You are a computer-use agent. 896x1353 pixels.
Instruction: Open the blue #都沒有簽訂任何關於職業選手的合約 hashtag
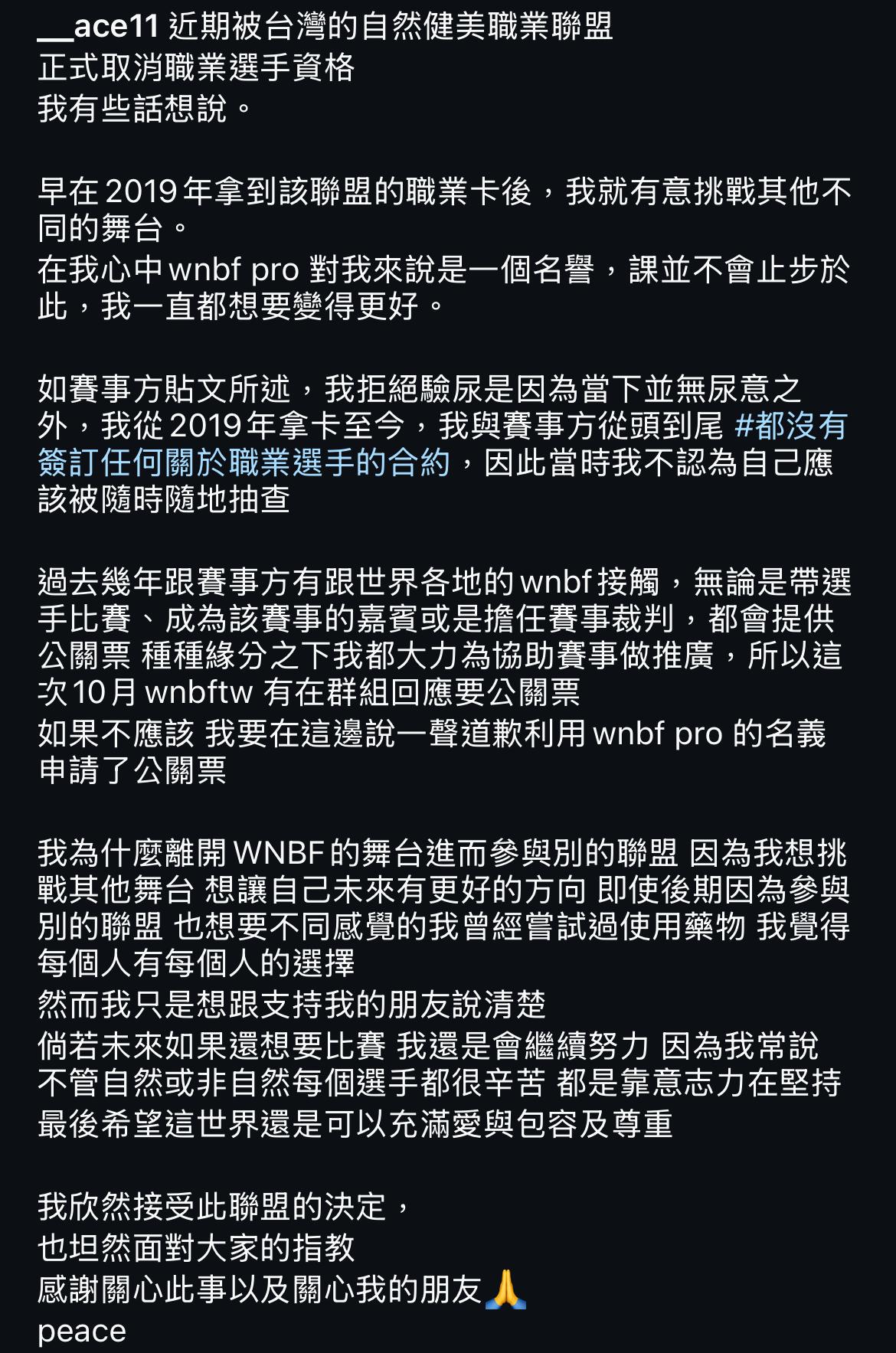point(244,463)
